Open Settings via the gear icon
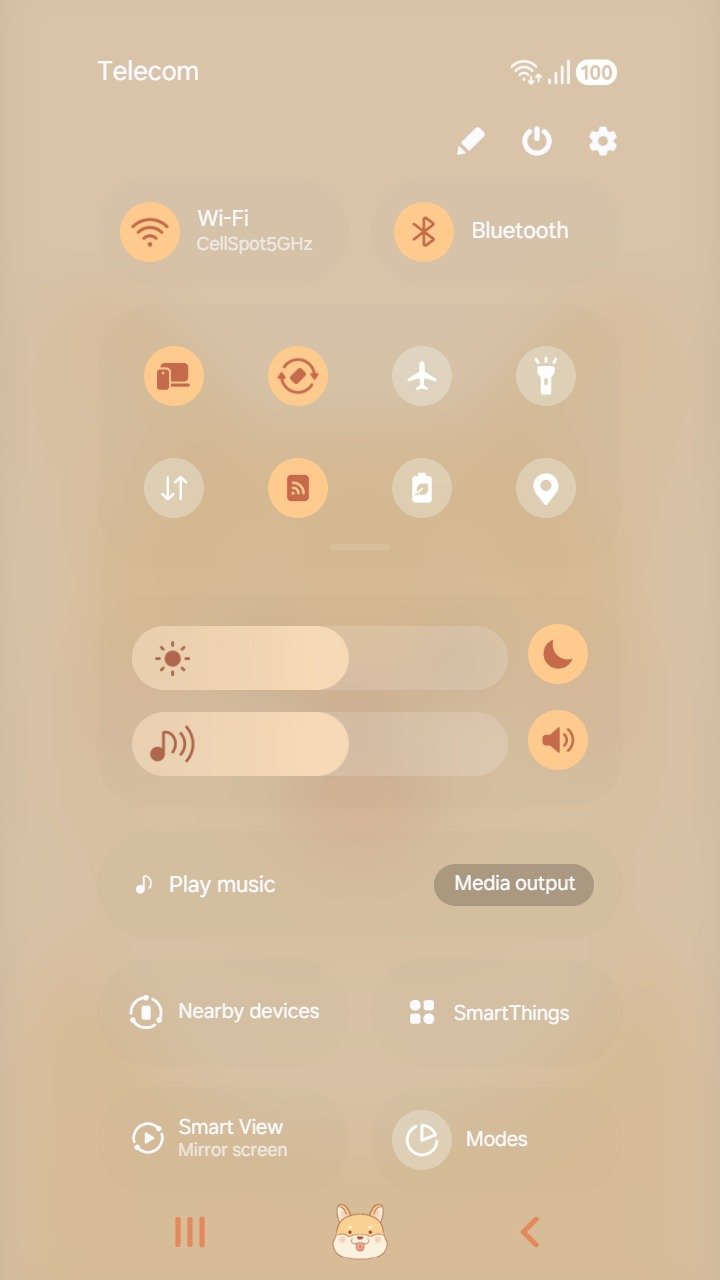 [x=602, y=141]
